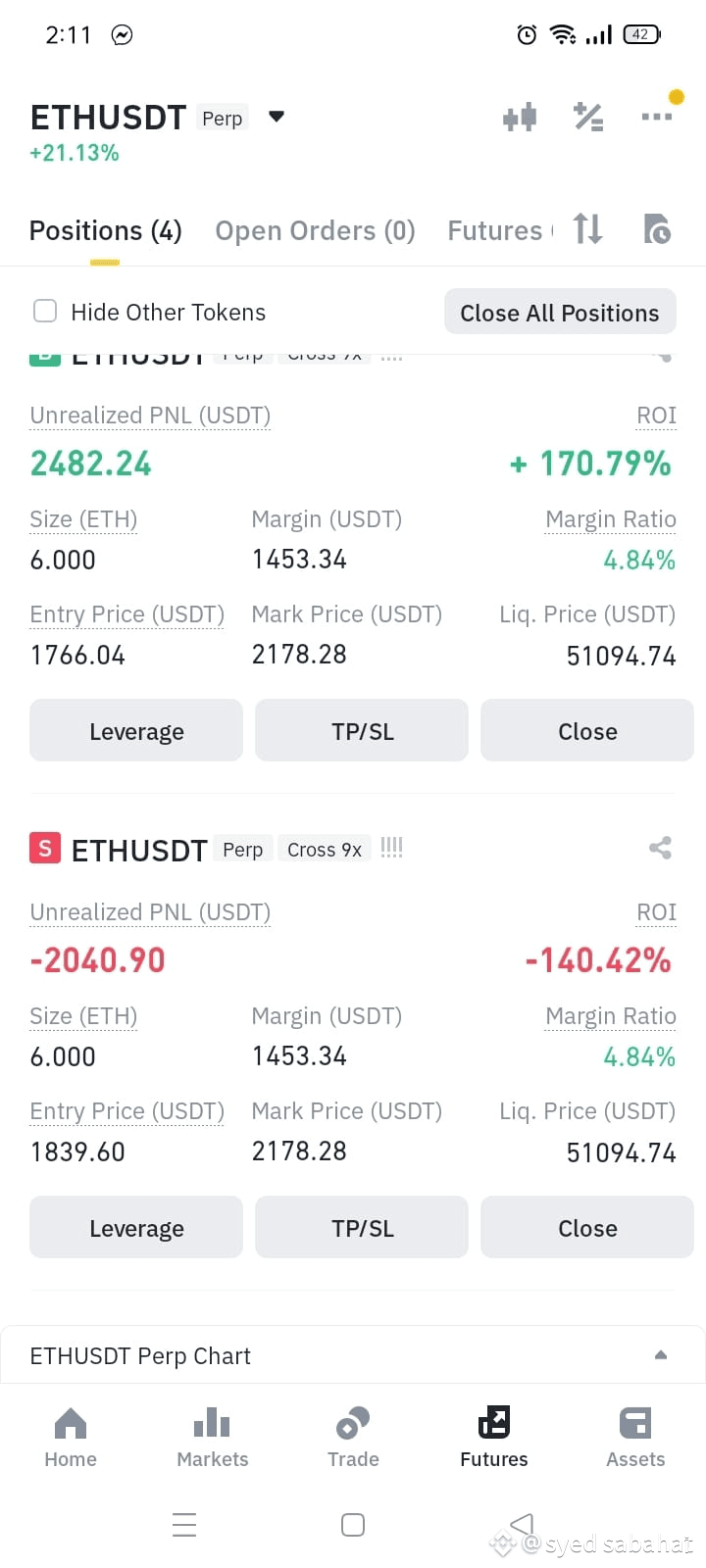Close the position with 2482.24 PNL
The width and height of the screenshot is (706, 1568).
[x=587, y=731]
